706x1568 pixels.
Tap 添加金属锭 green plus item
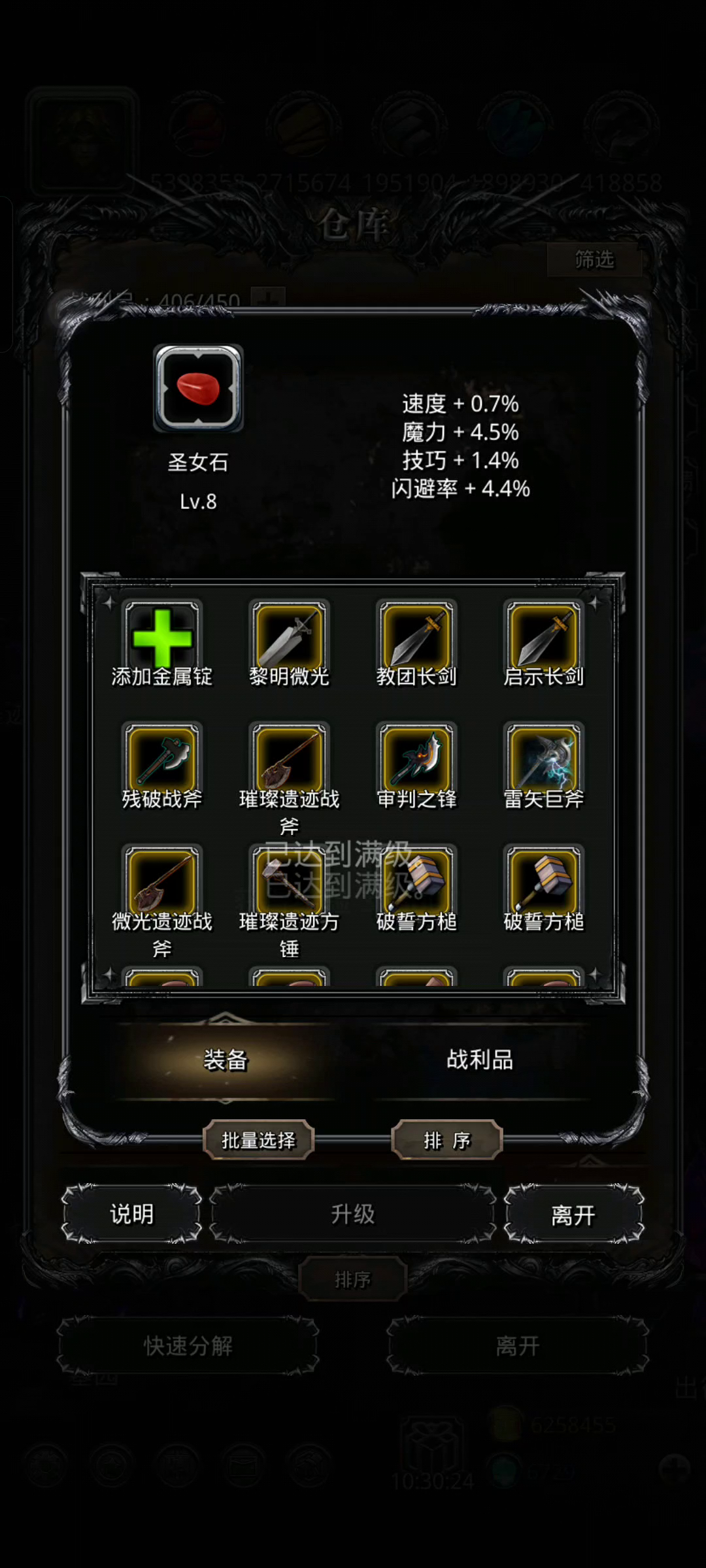[161, 644]
